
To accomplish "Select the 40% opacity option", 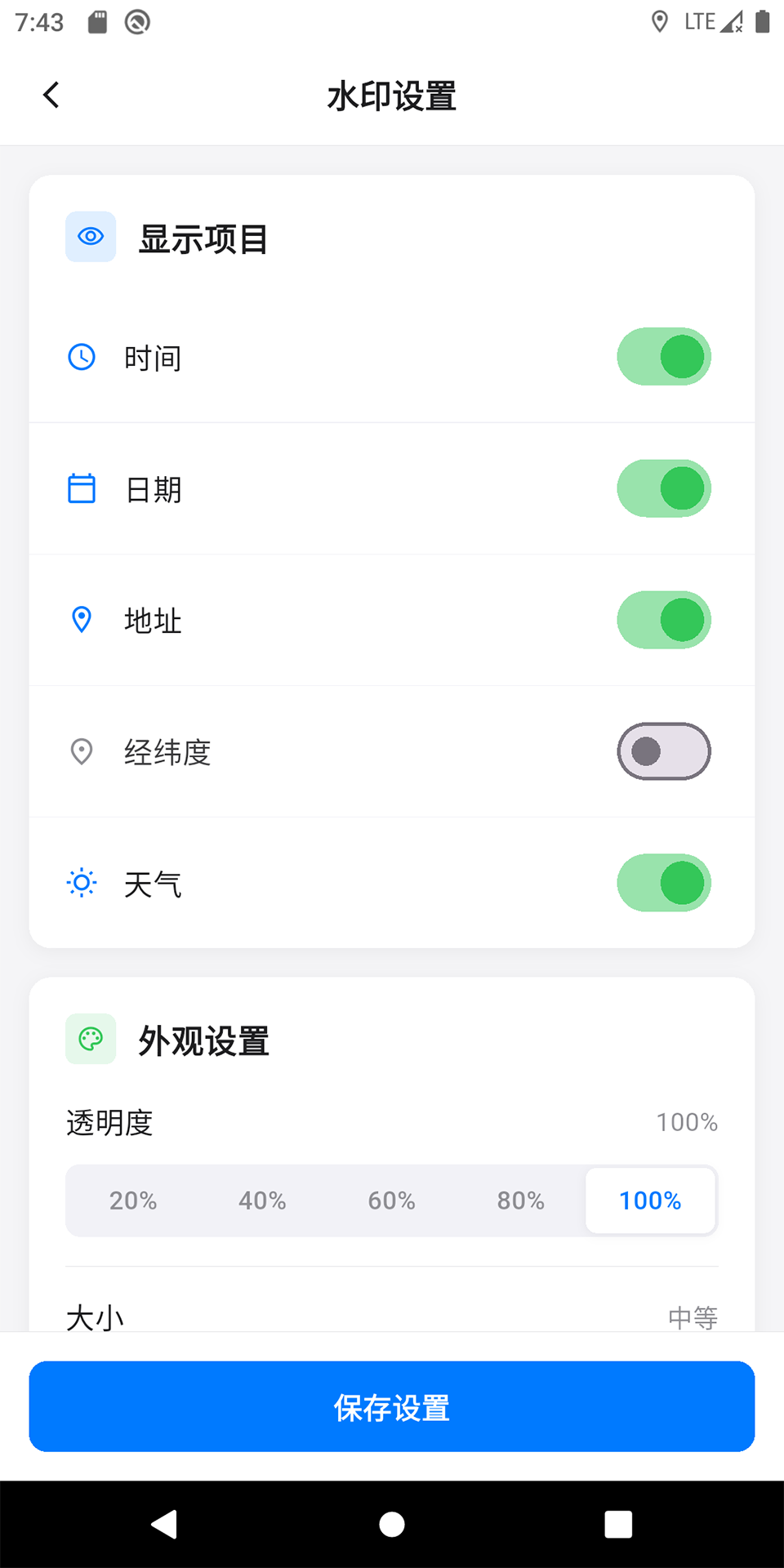I will 261,1200.
